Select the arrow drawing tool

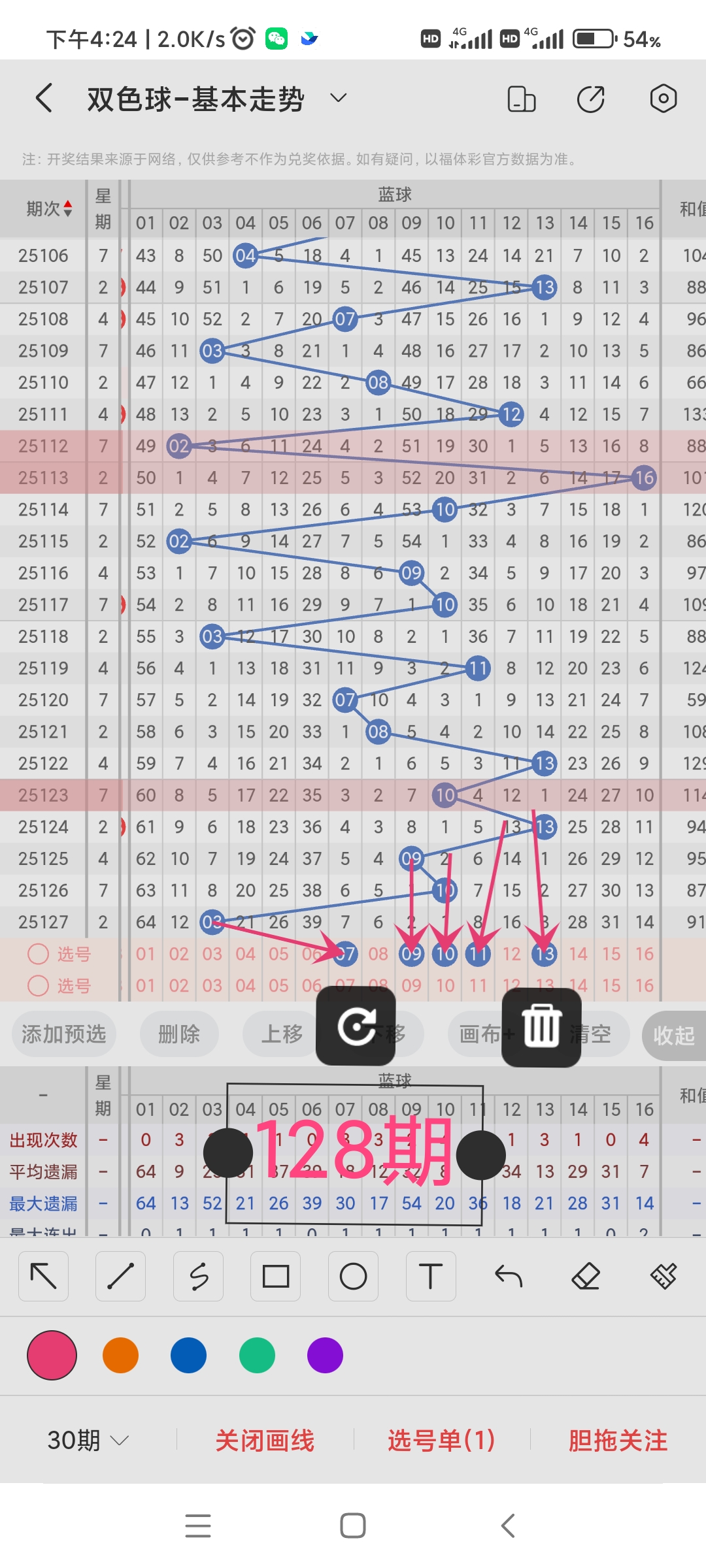44,1276
